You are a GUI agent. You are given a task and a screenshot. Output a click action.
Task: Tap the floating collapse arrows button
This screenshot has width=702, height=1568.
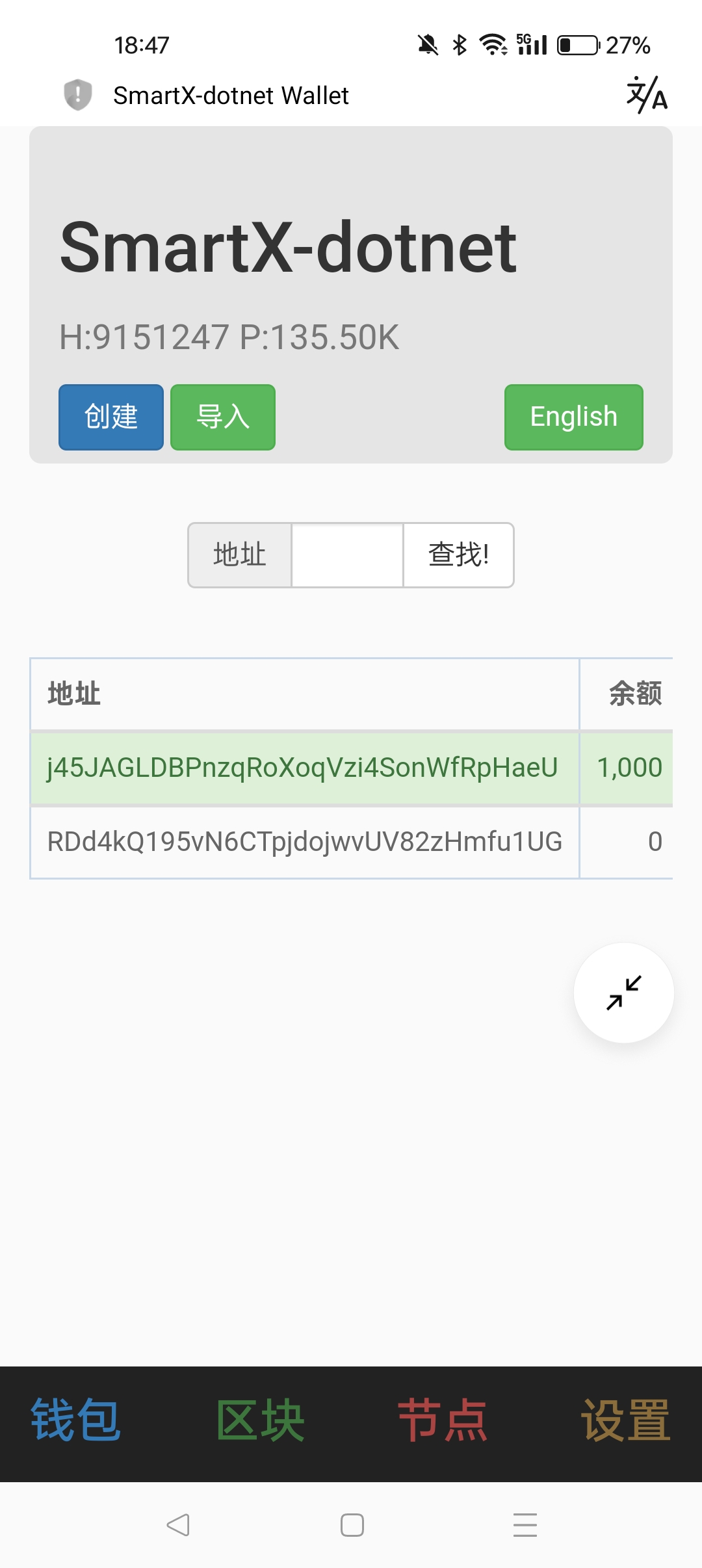[624, 993]
